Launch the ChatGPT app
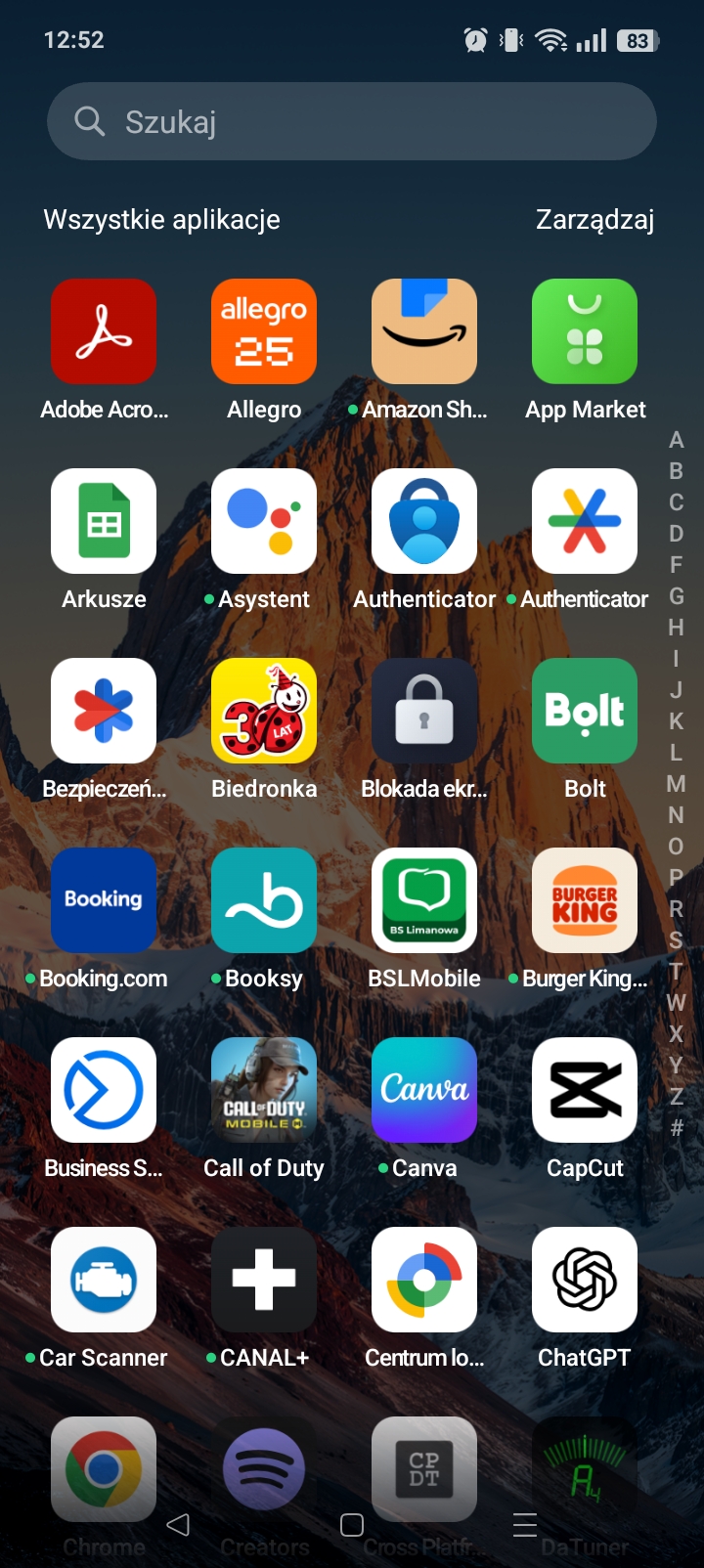Viewport: 704px width, 1568px height. [x=585, y=1280]
